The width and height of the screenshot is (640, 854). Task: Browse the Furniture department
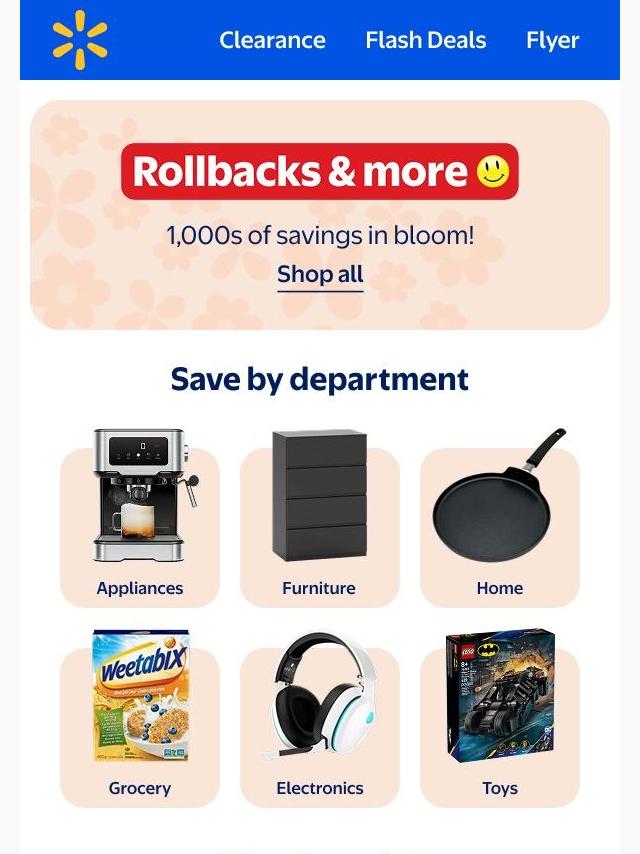point(320,520)
